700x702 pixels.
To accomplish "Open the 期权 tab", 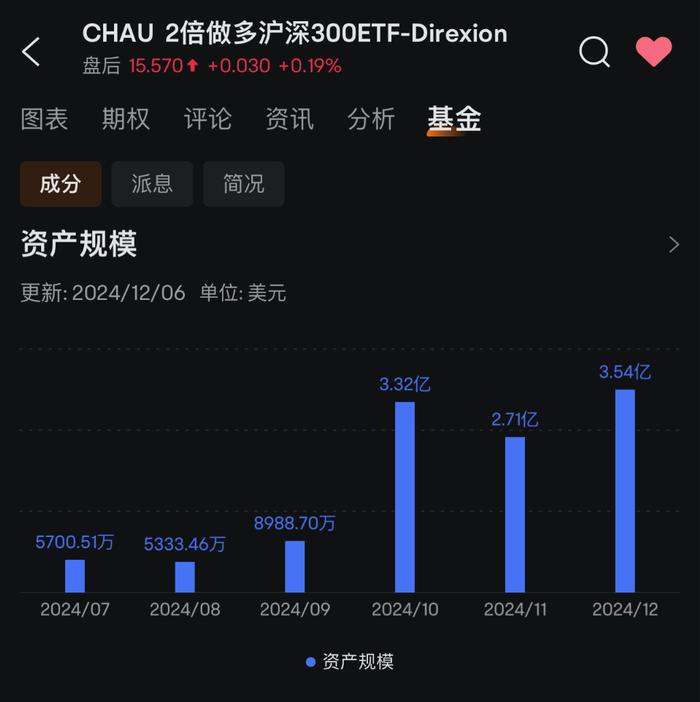I will coord(126,120).
